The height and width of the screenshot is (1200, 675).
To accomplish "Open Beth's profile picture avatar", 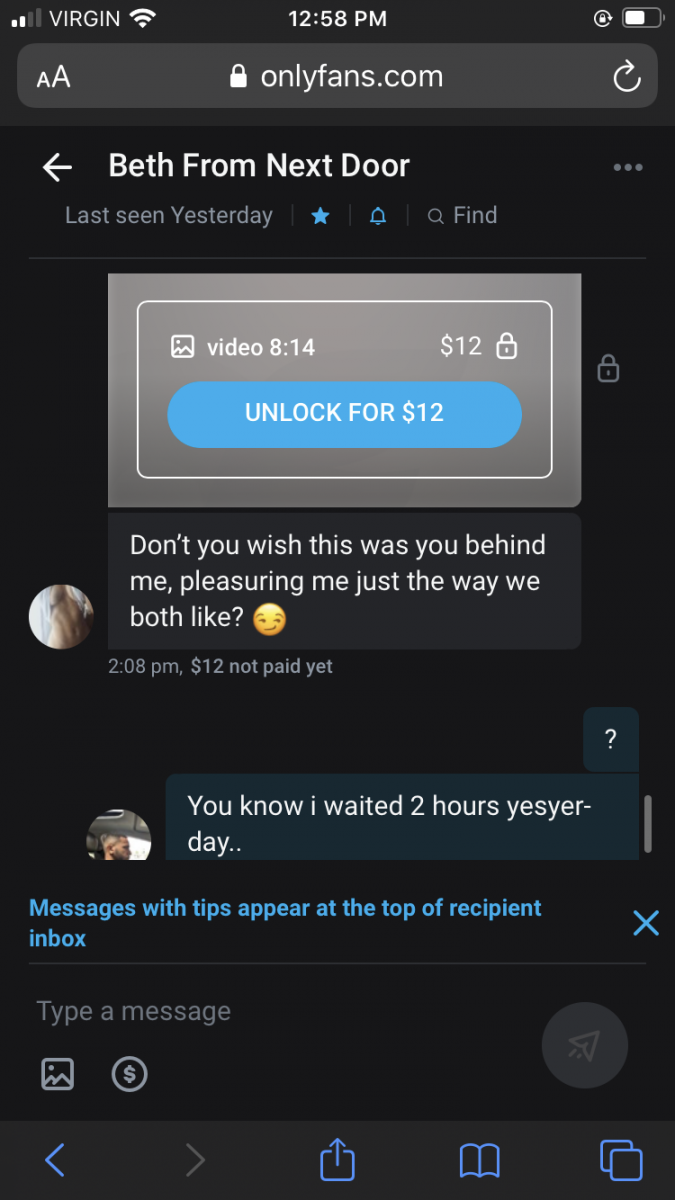I will pos(61,617).
